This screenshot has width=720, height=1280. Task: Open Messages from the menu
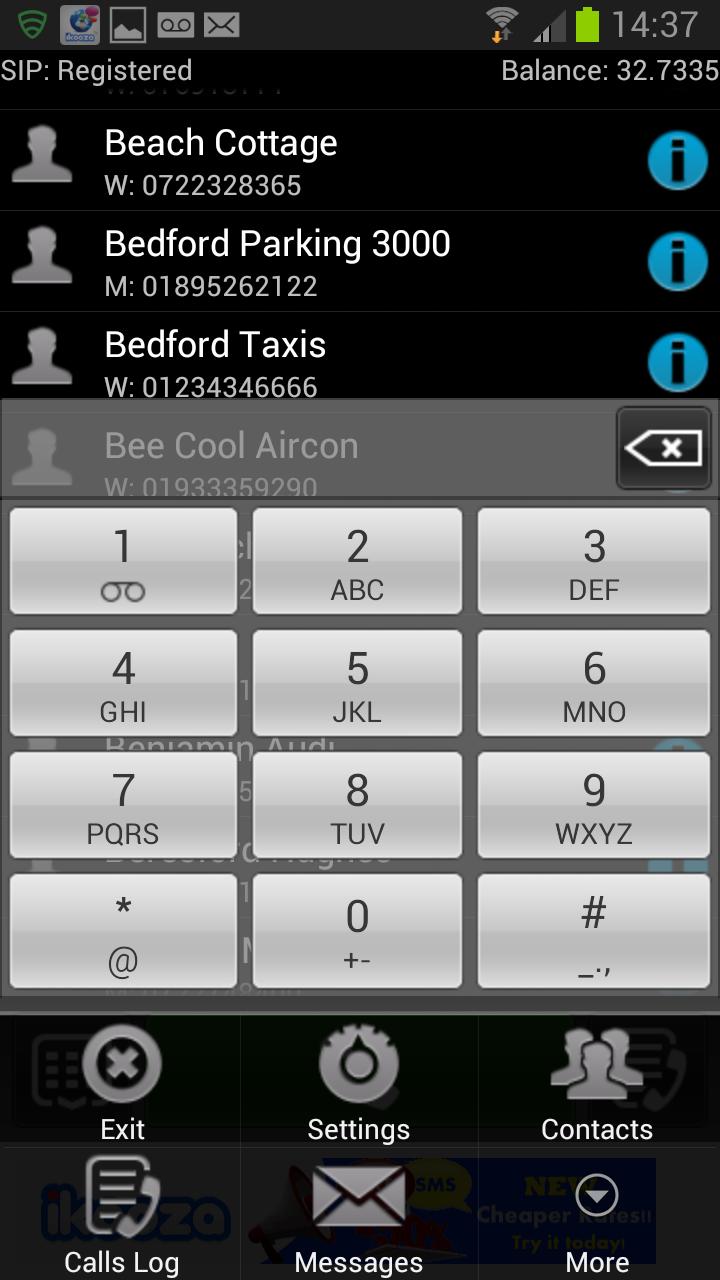click(358, 1214)
